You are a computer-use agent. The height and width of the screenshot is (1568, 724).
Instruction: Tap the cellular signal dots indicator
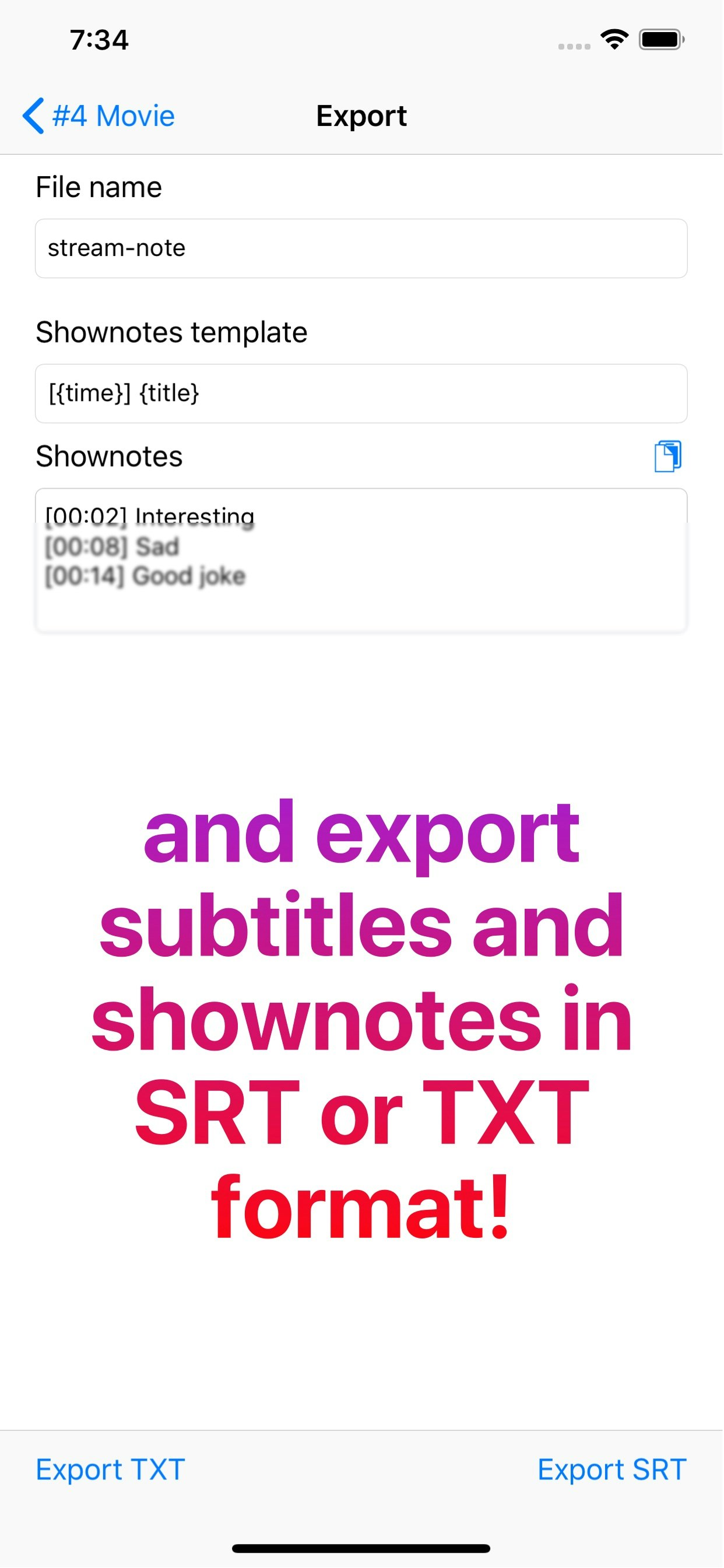(572, 45)
